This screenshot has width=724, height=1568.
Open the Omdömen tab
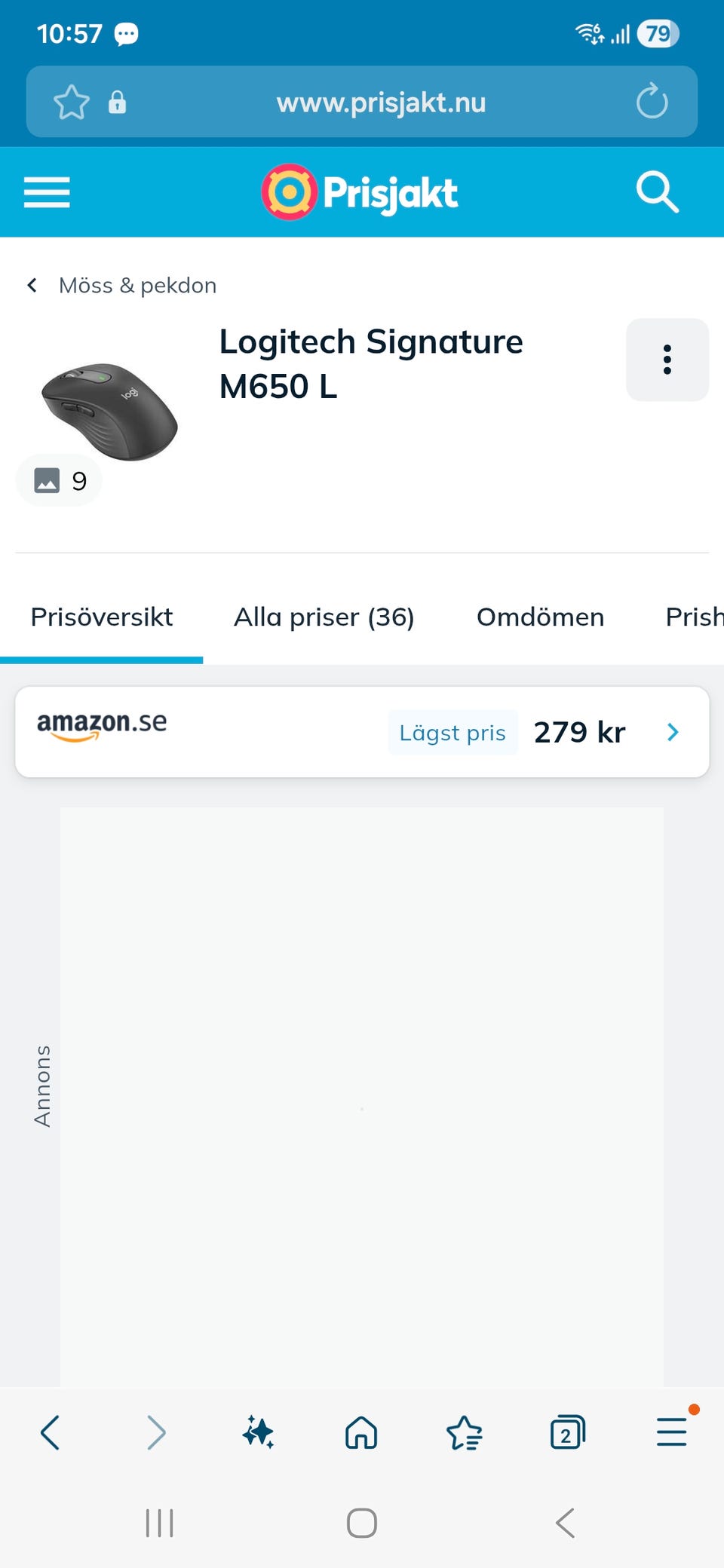[540, 617]
